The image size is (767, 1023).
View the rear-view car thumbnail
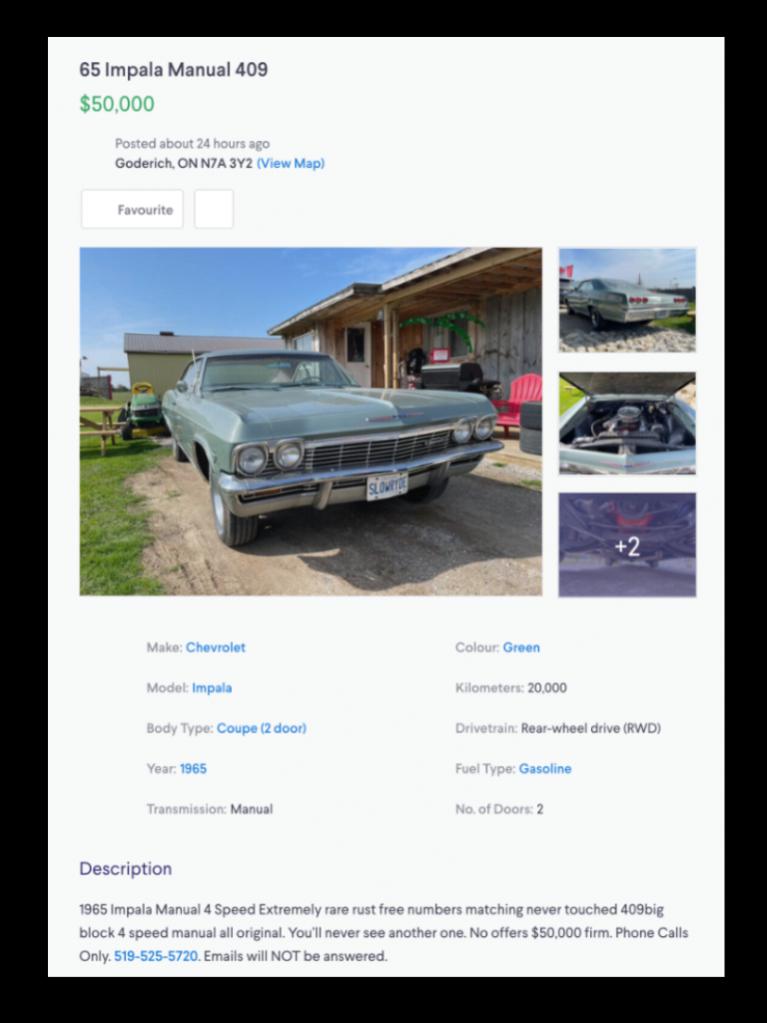point(627,300)
